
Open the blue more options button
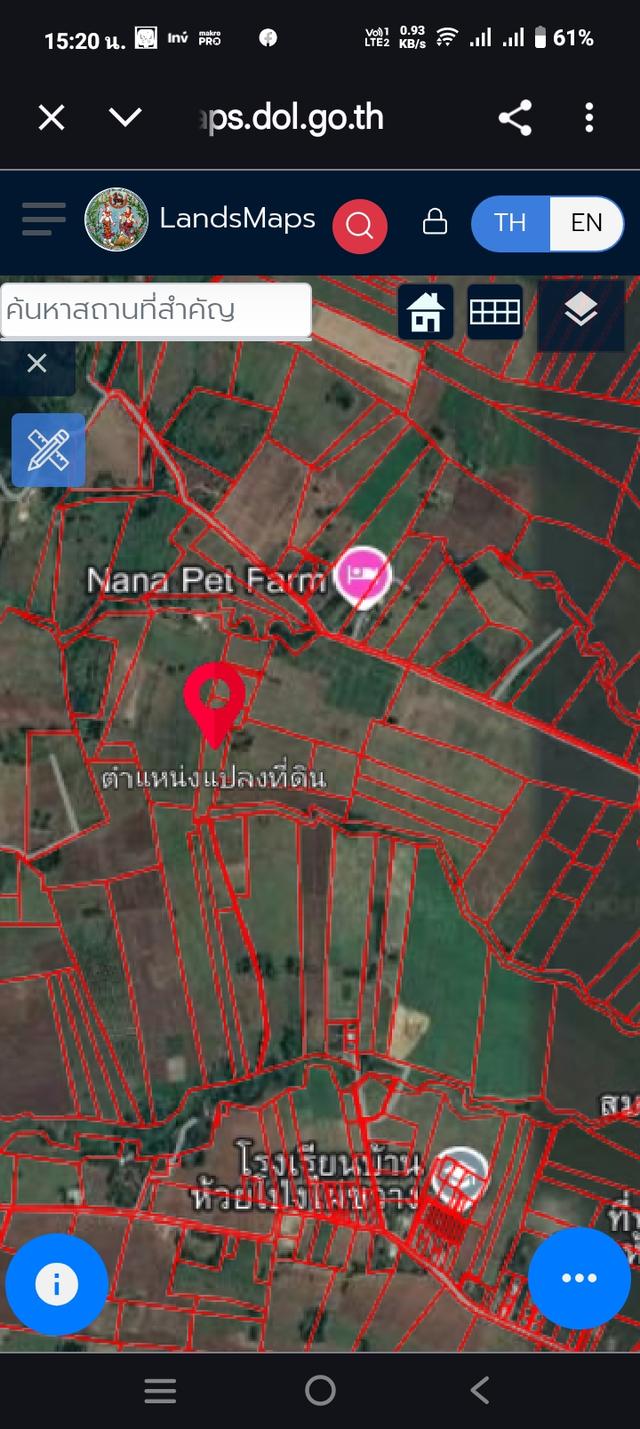pos(579,1278)
